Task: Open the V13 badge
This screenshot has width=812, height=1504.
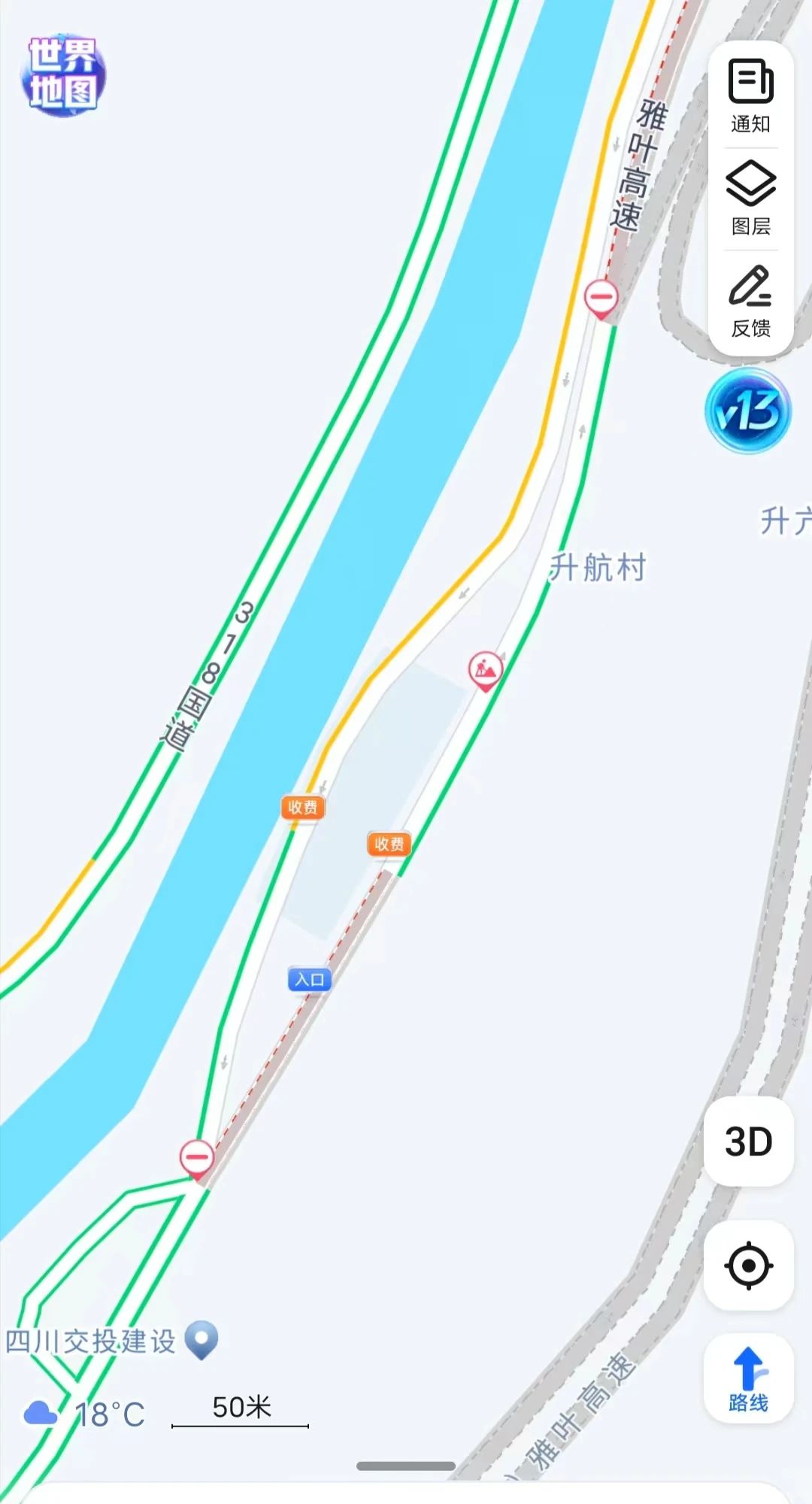Action: (x=748, y=411)
